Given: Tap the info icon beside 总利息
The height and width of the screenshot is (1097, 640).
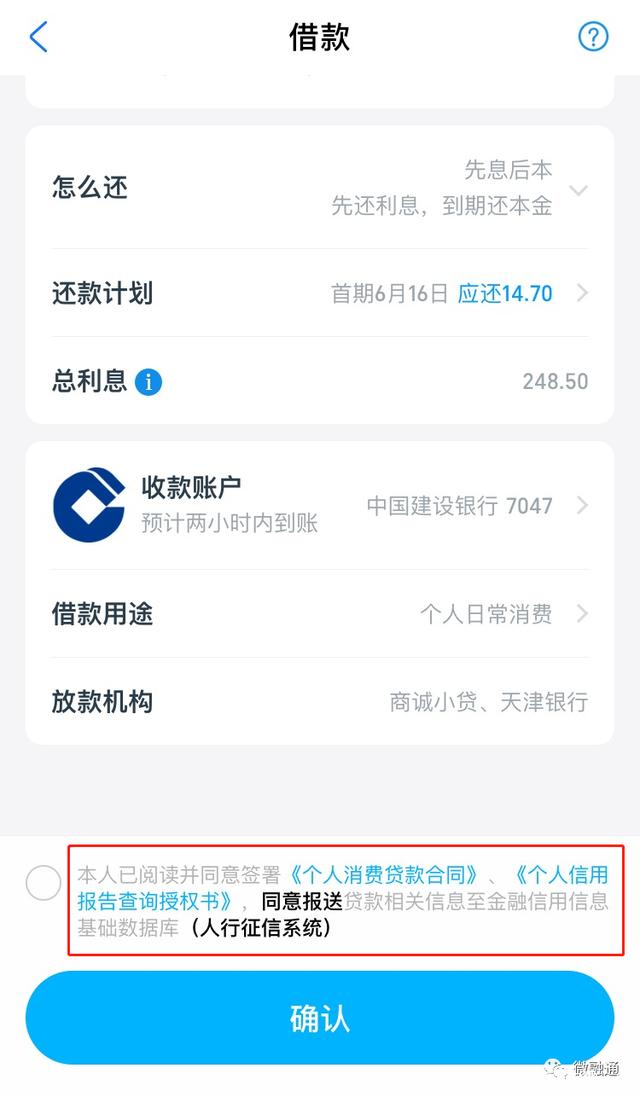Looking at the screenshot, I should [148, 382].
